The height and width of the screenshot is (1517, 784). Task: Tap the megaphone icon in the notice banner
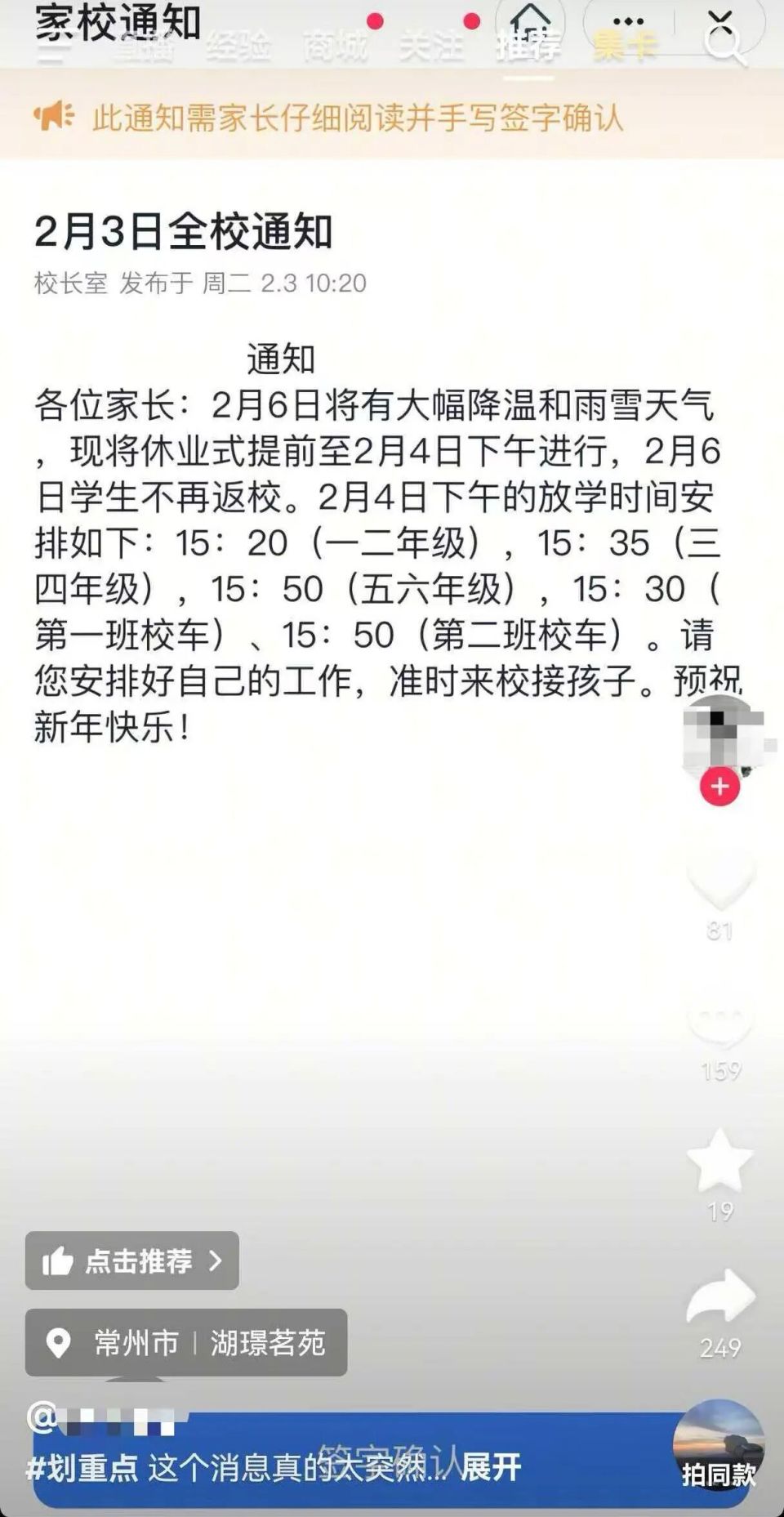[54, 115]
